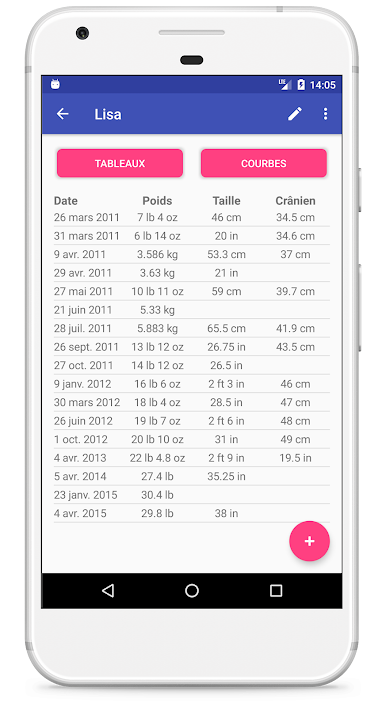This screenshot has height=707, width=386.
Task: Open the Tableaux view
Action: click(120, 163)
